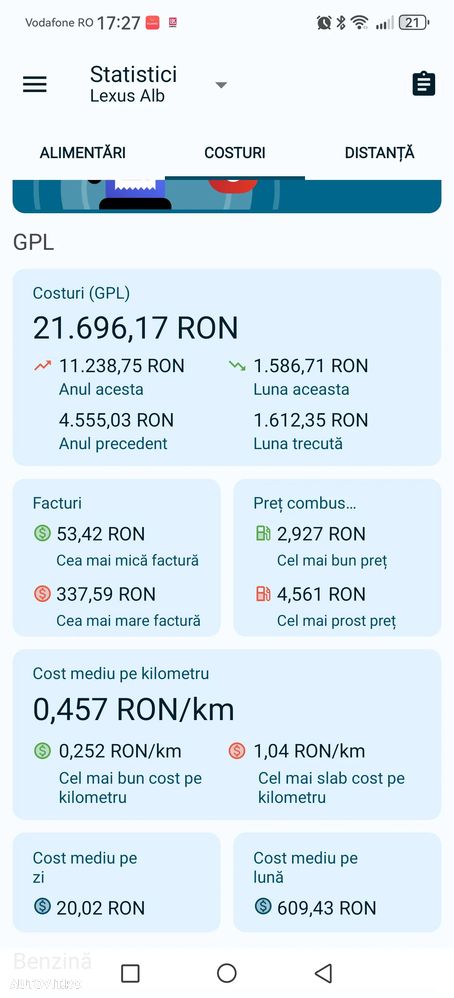Viewport: 454px width, 998px height.
Task: Tap the system back button
Action: pos(323,973)
